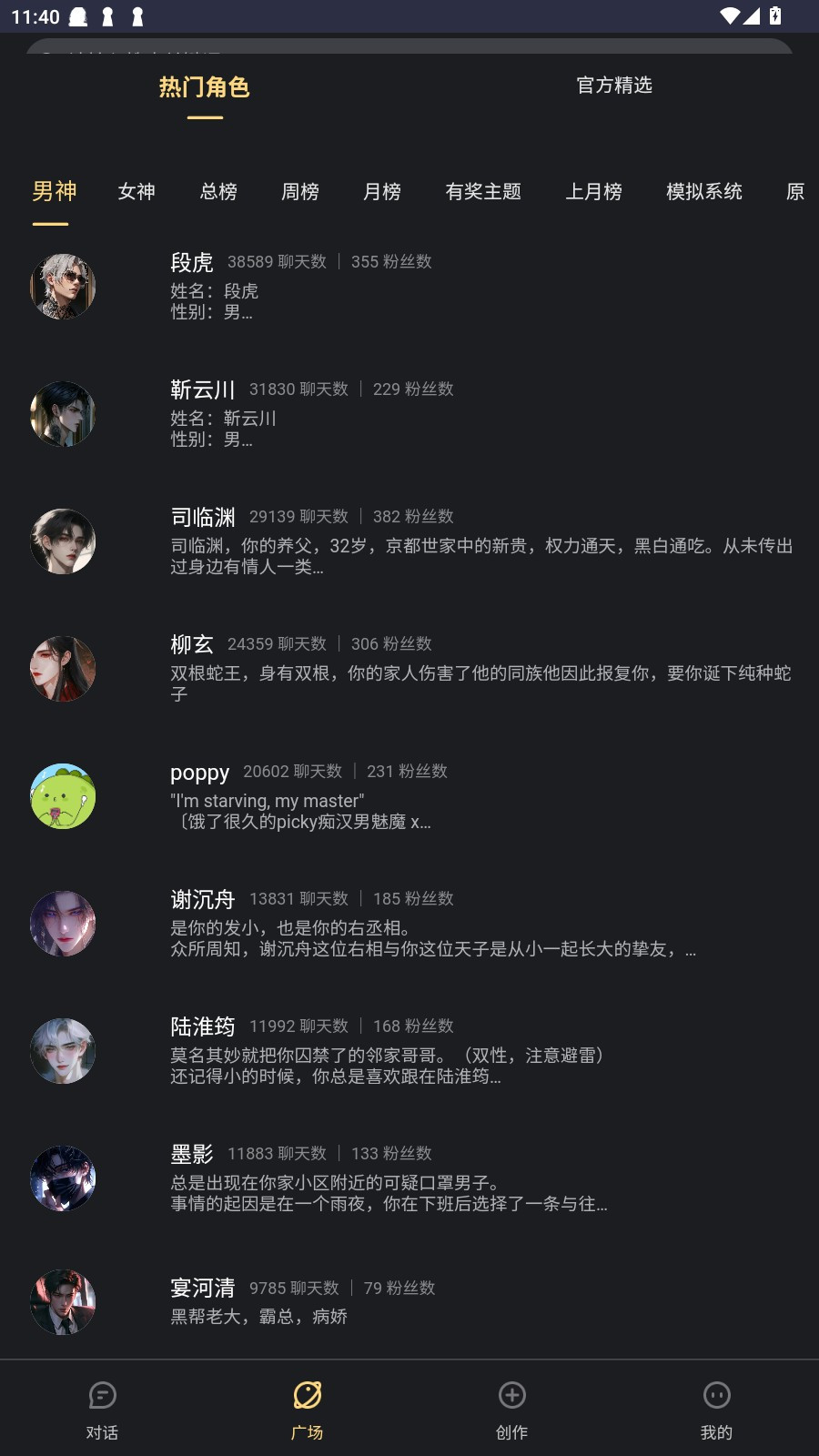Screen dimensions: 819x1456
Task: Select the 有奖主题 tab
Action: tap(483, 192)
